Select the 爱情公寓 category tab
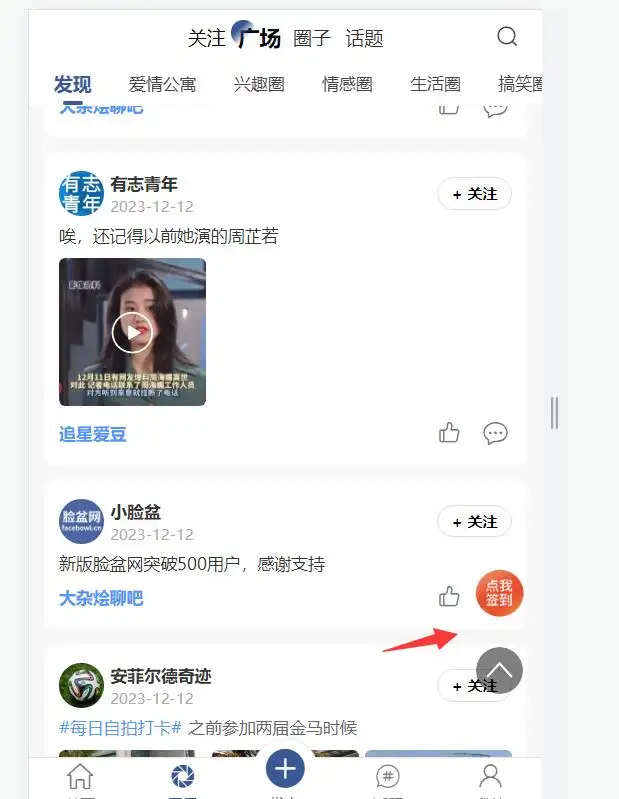Image resolution: width=619 pixels, height=799 pixels. [162, 84]
